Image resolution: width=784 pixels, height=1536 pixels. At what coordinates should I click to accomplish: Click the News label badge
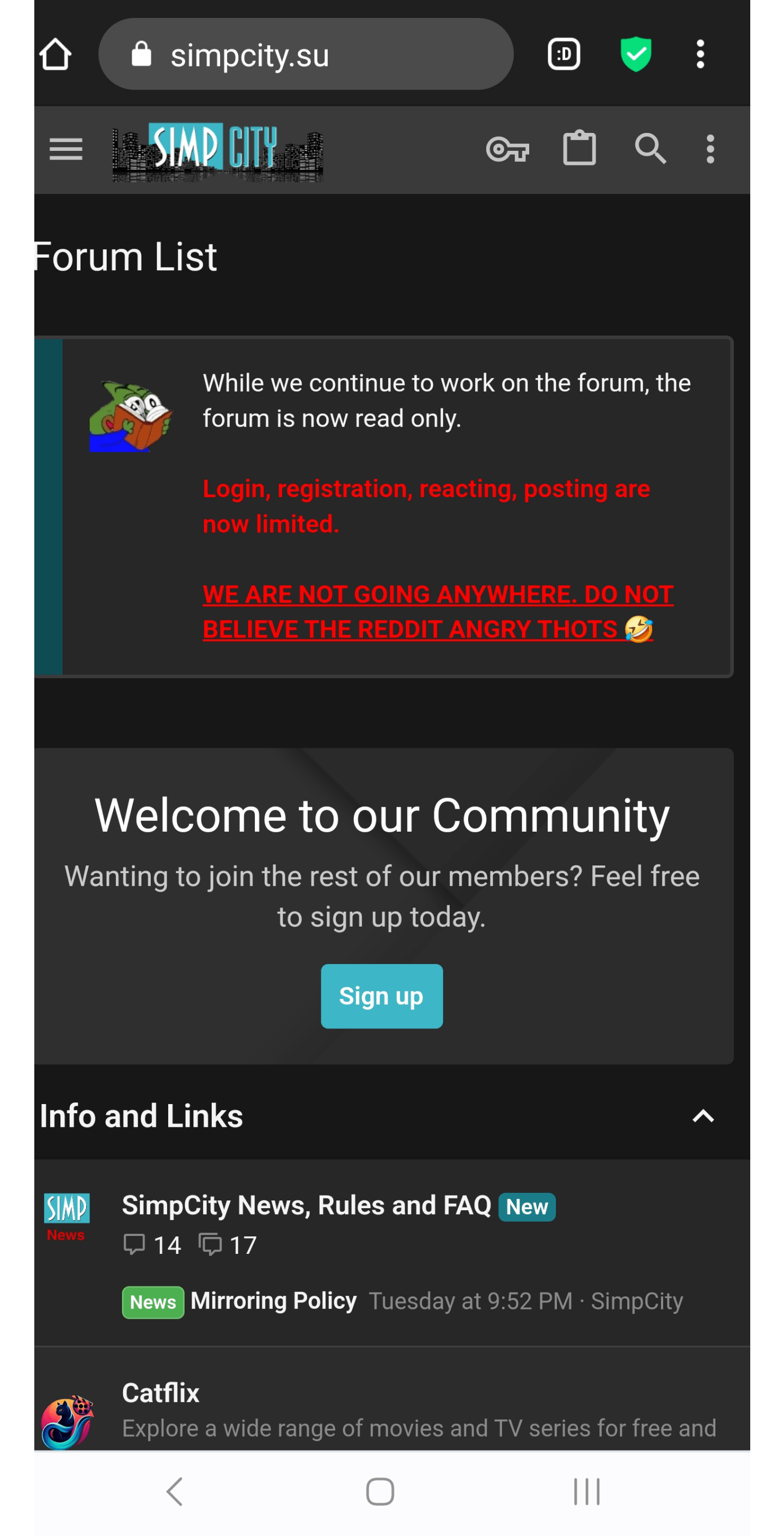pos(152,1302)
